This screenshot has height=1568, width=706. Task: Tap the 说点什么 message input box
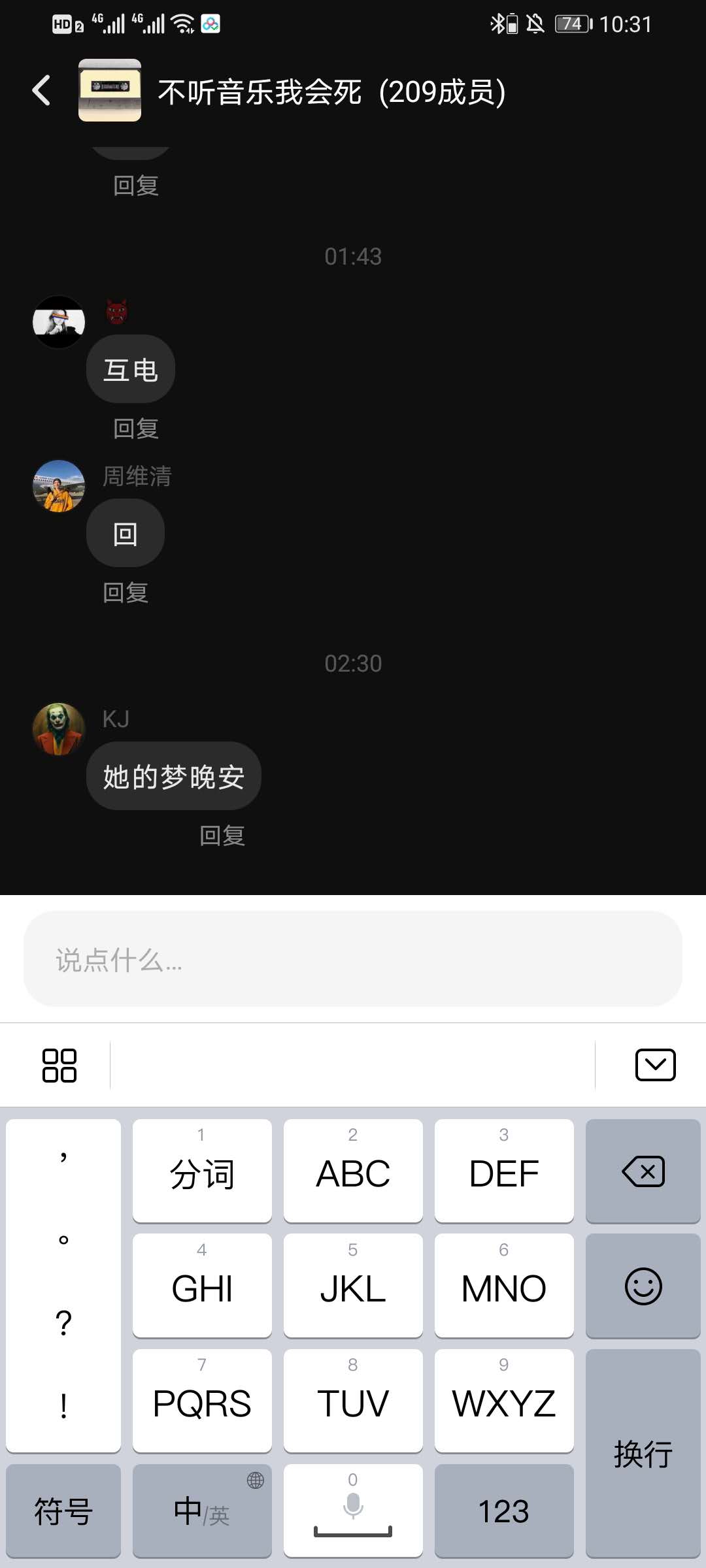click(353, 960)
